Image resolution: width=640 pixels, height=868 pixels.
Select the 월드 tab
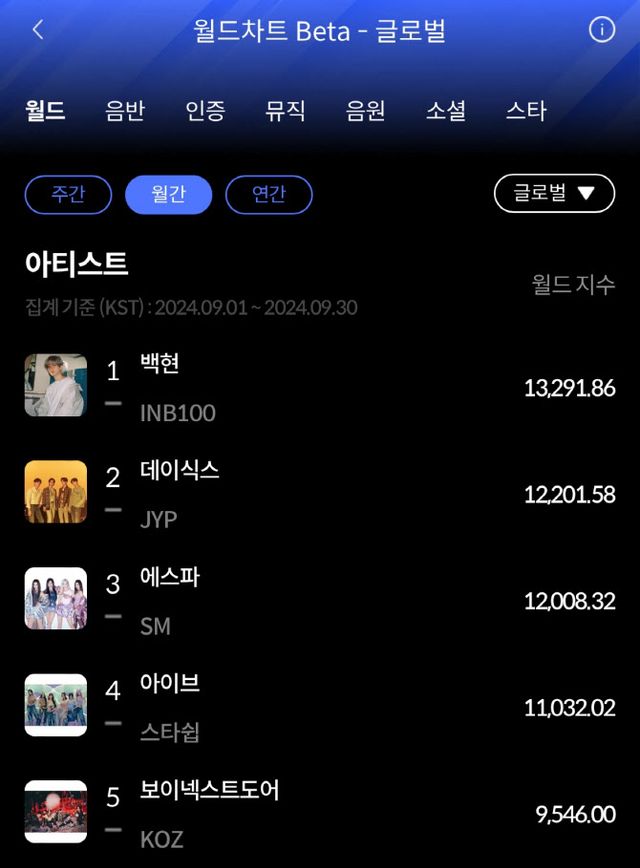45,111
